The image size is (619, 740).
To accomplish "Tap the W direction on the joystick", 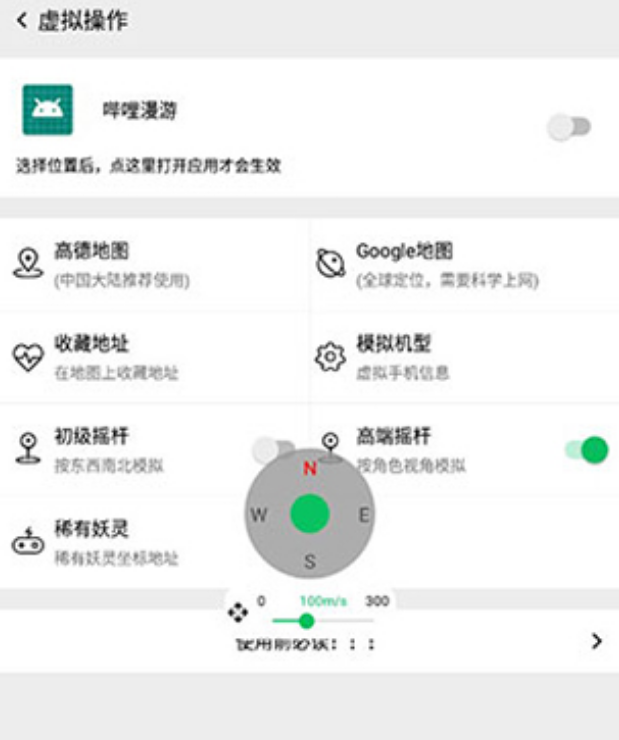I will (259, 515).
